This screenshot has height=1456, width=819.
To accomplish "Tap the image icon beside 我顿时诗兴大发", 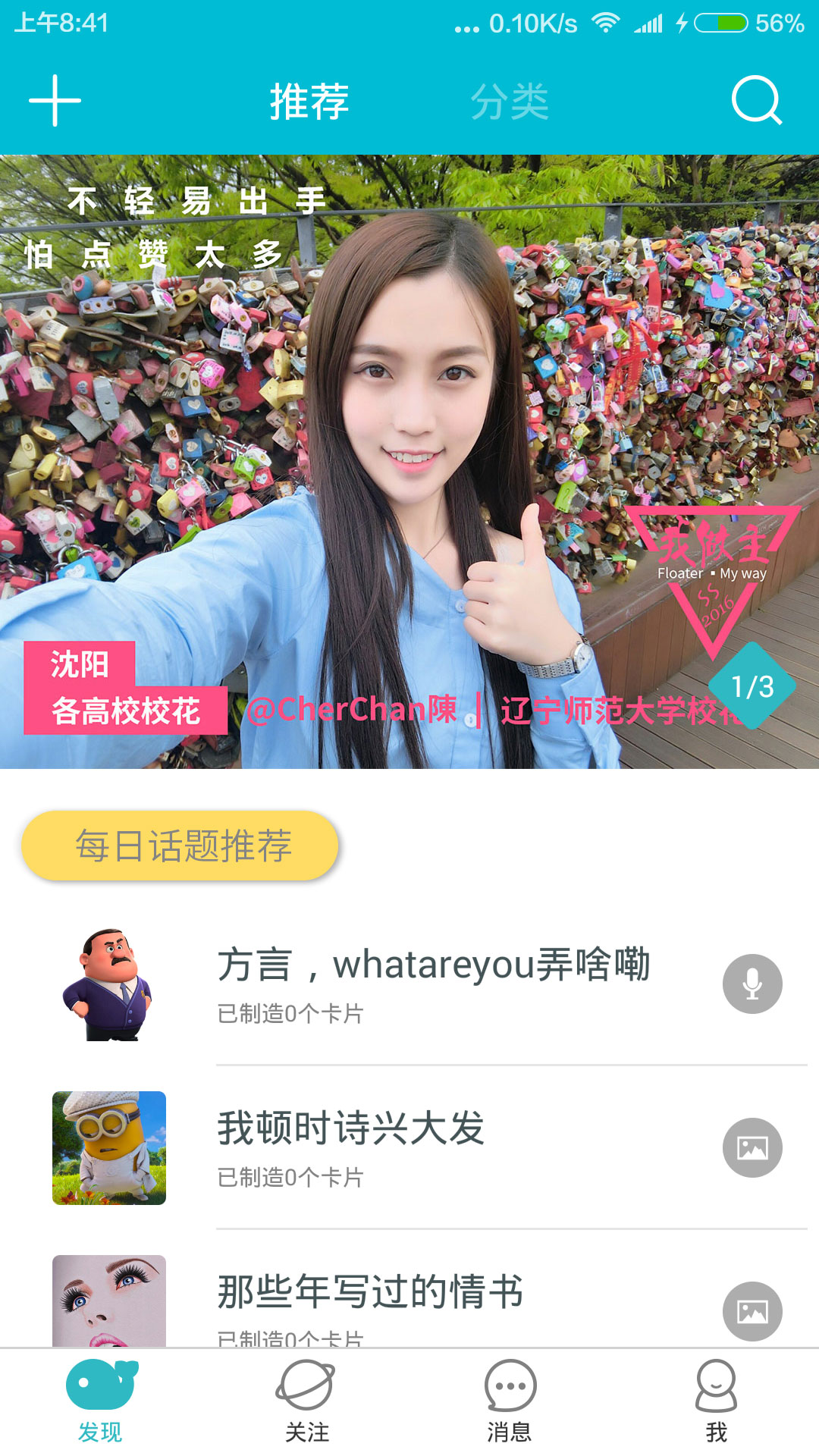I will click(x=752, y=1147).
